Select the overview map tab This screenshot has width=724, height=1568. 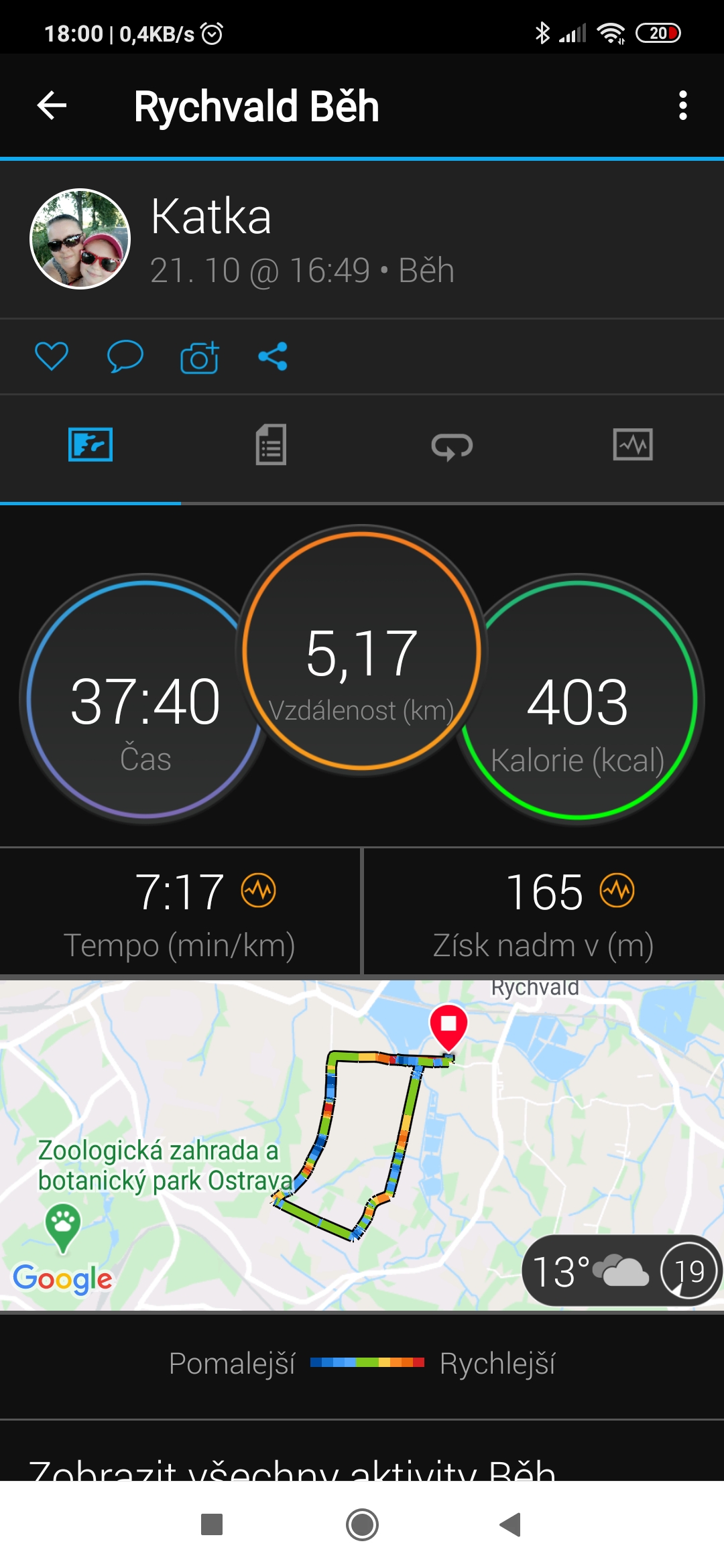(x=90, y=444)
